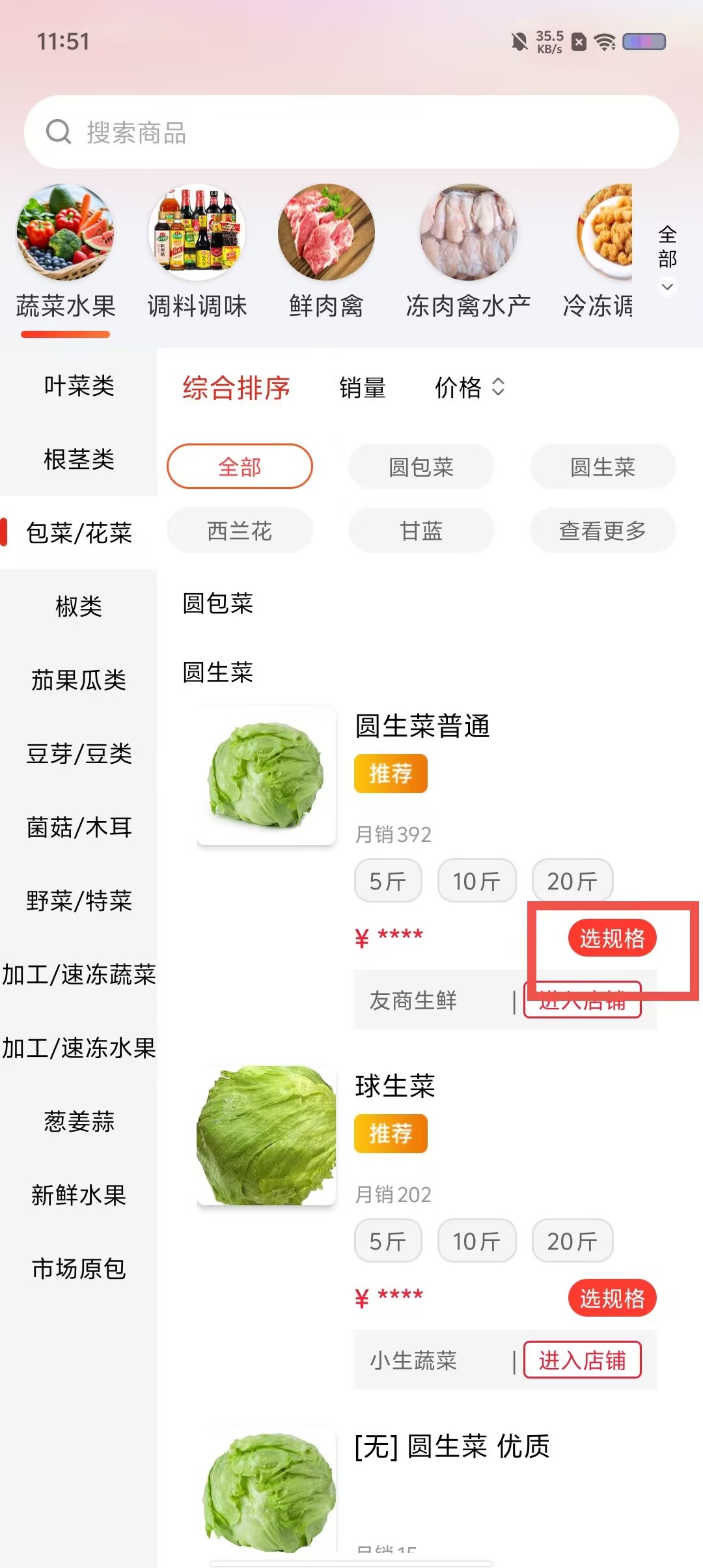Go to 椒类 subcategory
The image size is (703, 1568).
coord(79,607)
